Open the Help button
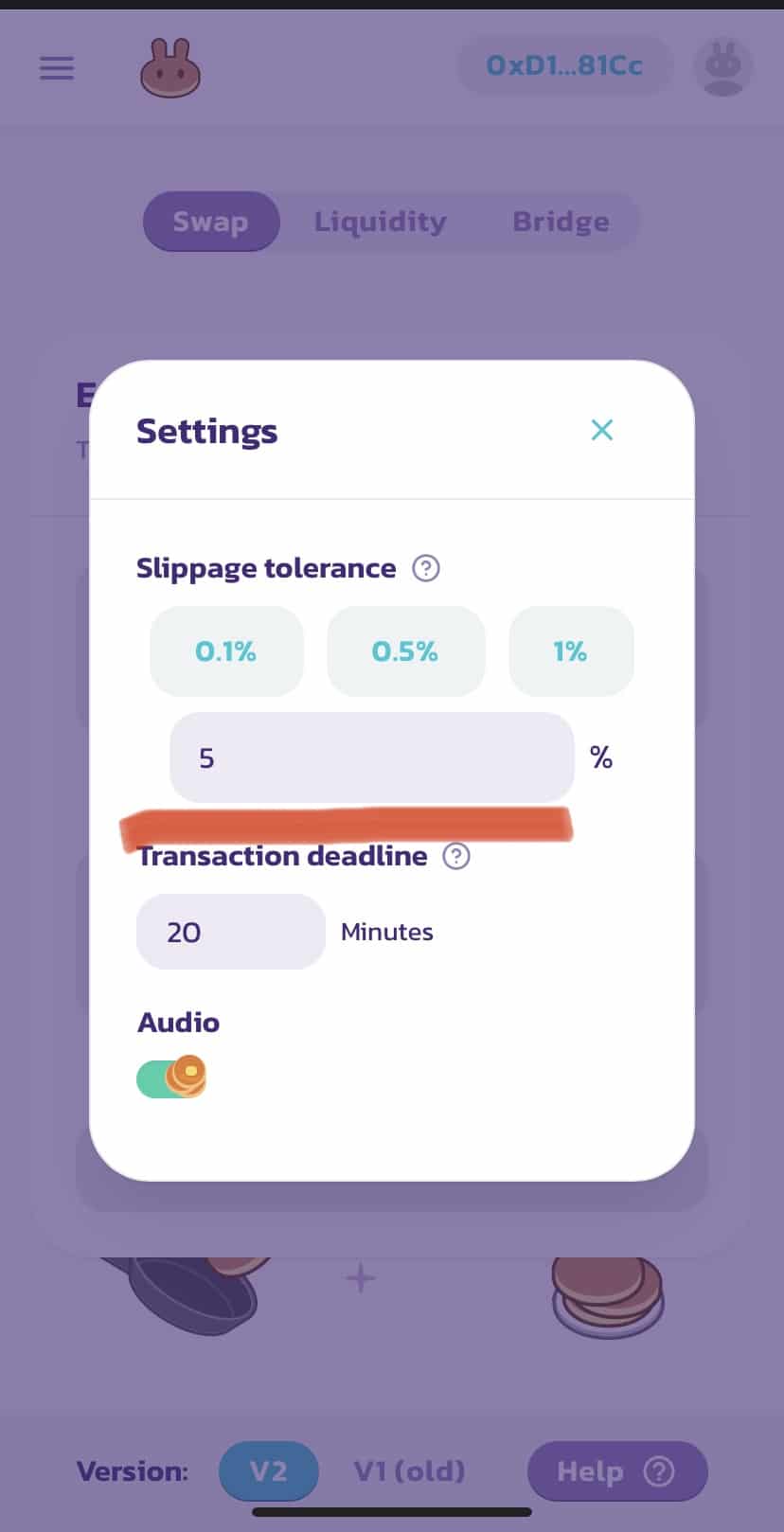Screen dimensions: 784x1532 coord(616,1470)
